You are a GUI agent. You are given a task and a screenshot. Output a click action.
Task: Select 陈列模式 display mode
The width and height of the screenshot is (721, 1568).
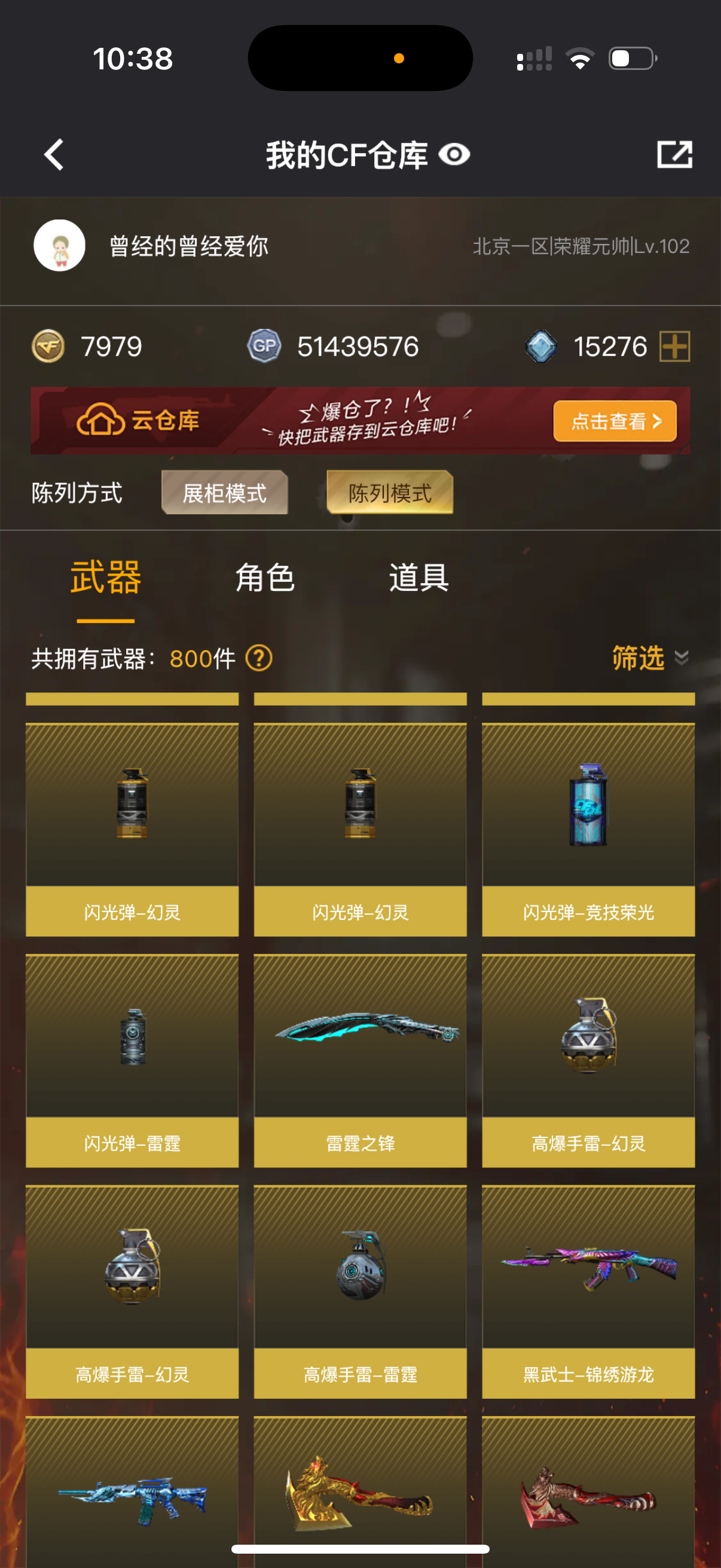pyautogui.click(x=390, y=492)
